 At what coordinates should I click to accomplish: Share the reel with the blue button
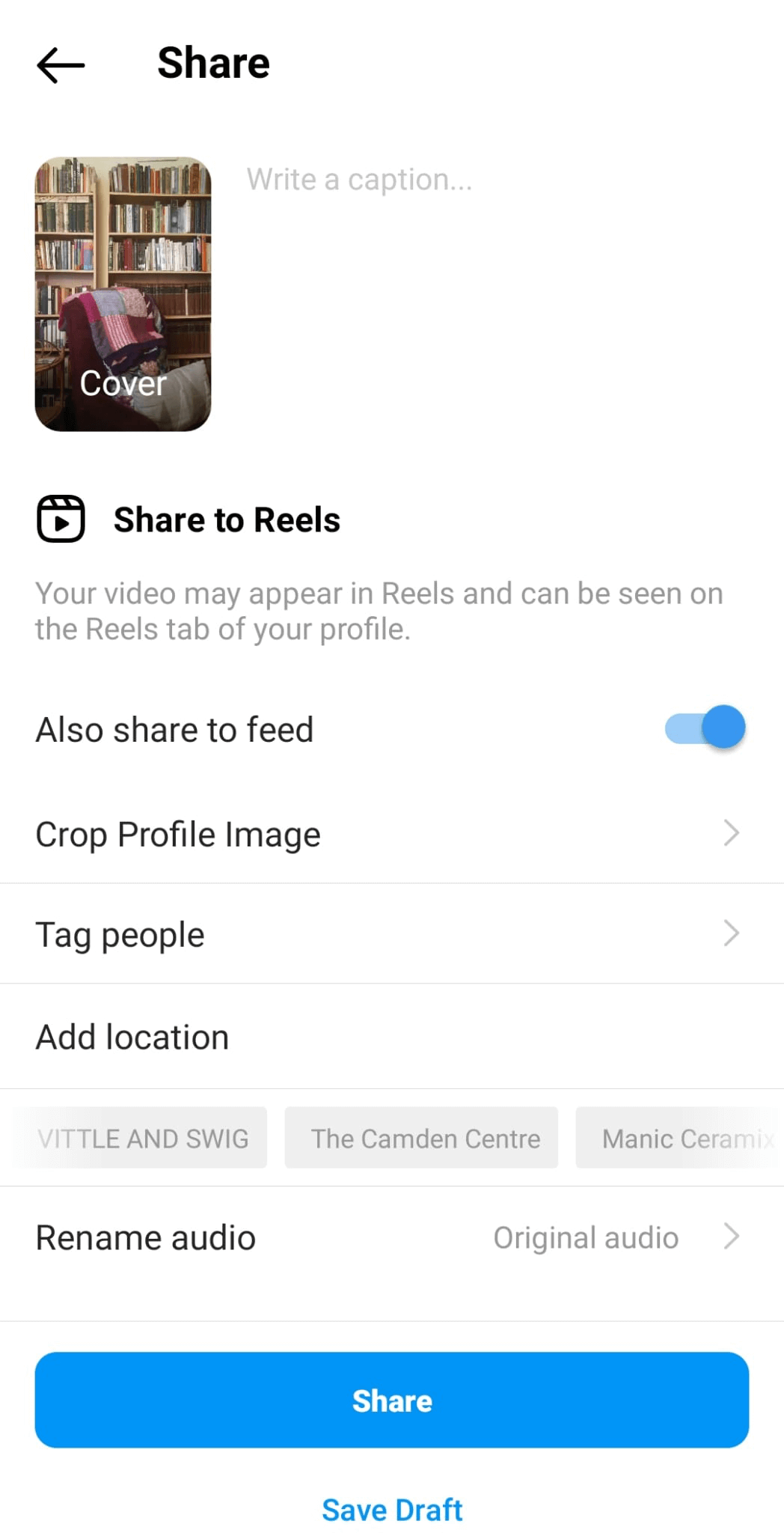click(392, 1401)
